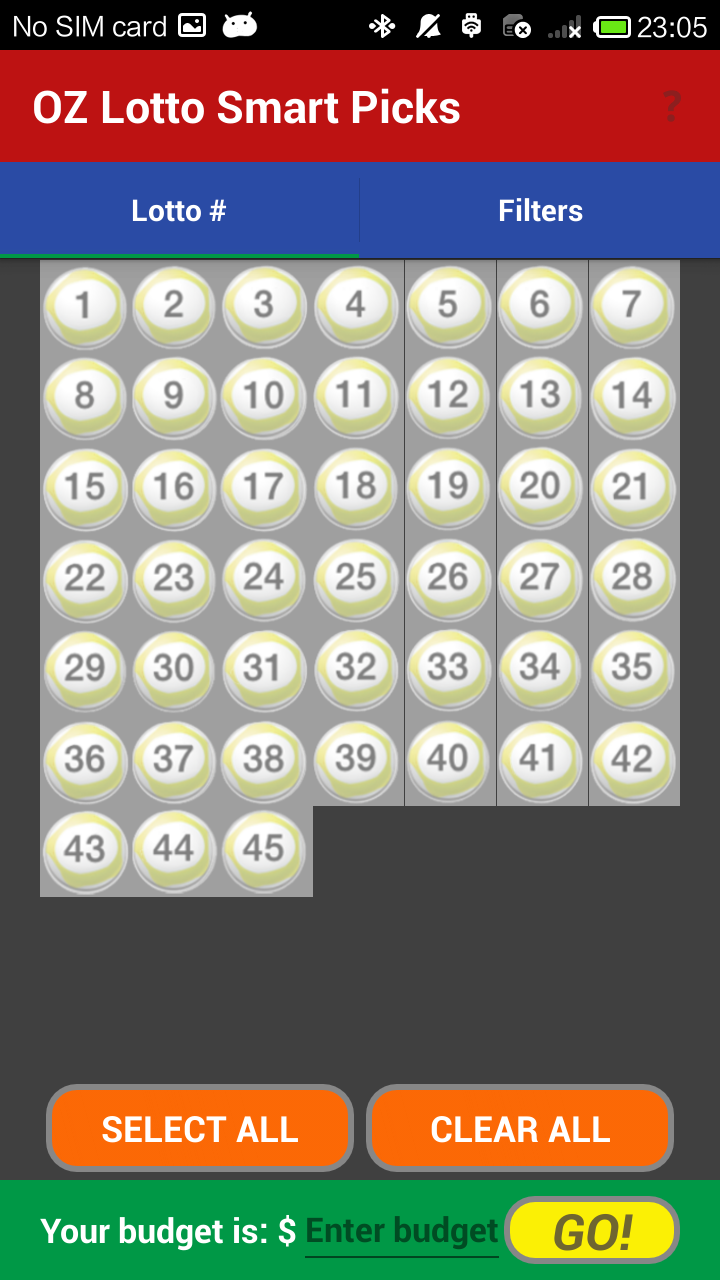Pick lotto ball number 18
720x1280 pixels.
click(x=357, y=487)
